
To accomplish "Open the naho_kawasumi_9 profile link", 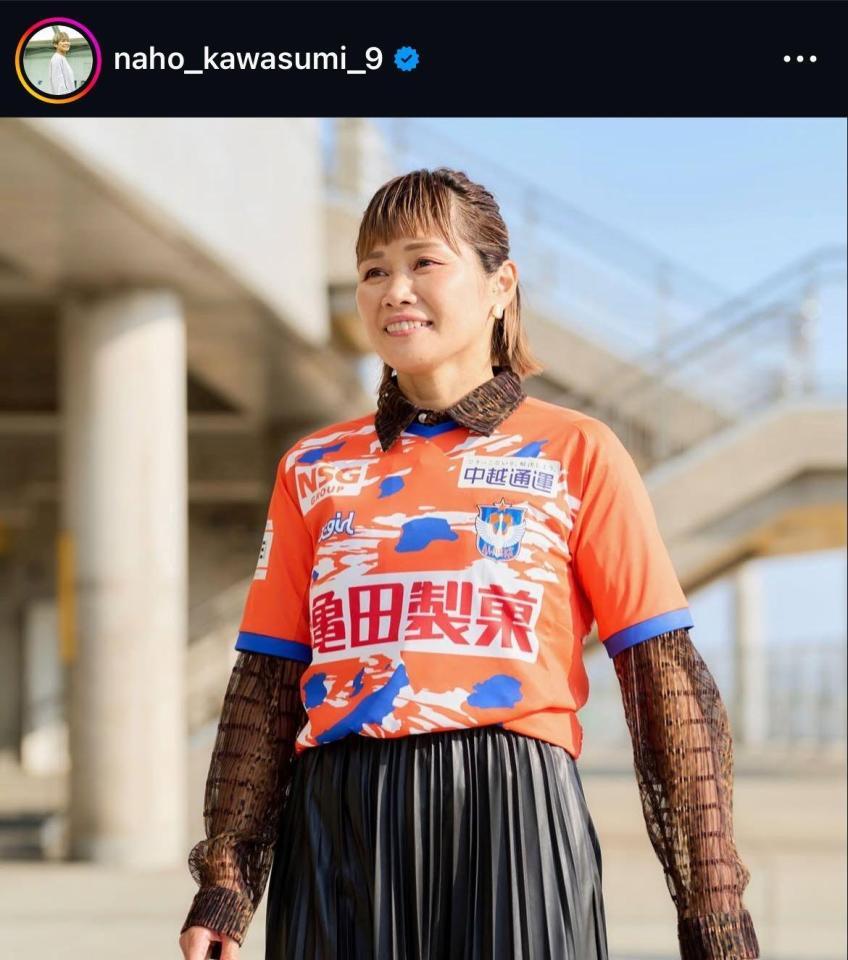I will (248, 60).
